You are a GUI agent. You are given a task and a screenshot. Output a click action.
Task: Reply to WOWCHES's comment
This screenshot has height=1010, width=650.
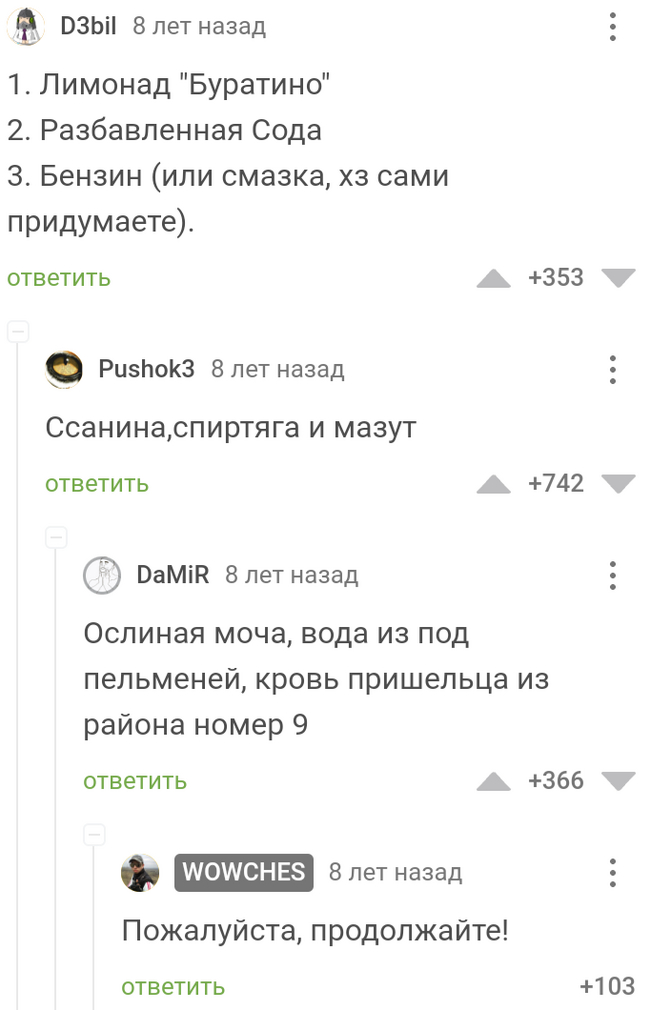(x=173, y=987)
